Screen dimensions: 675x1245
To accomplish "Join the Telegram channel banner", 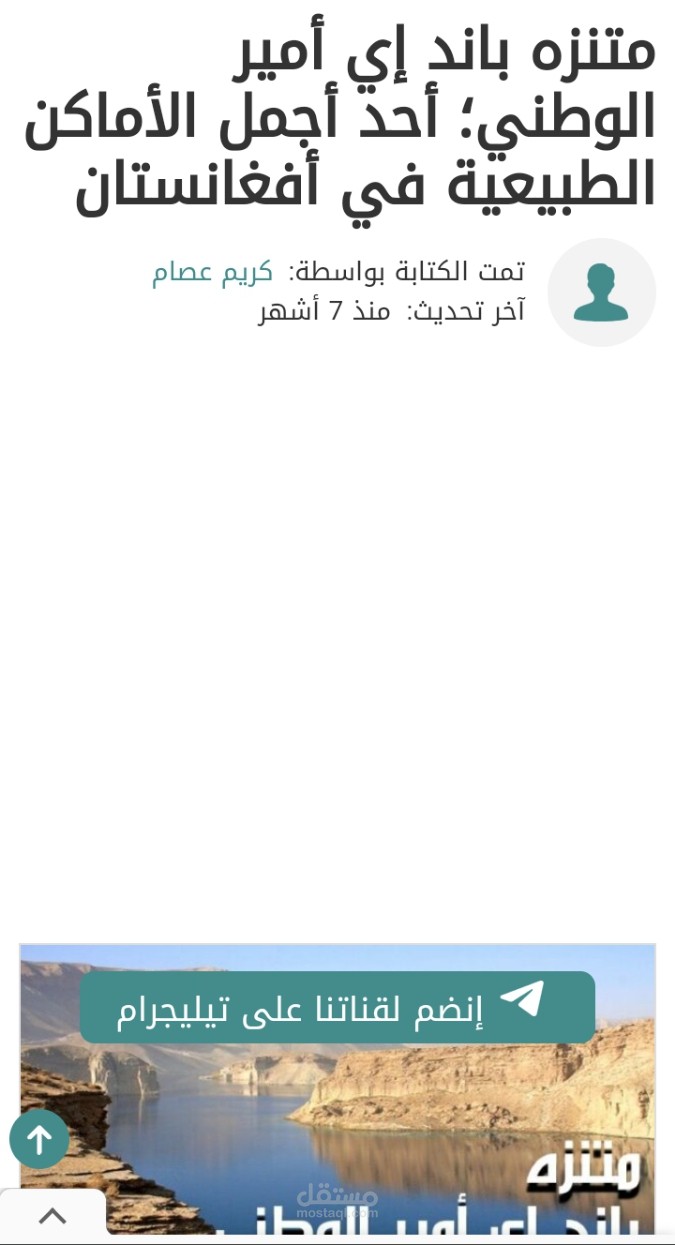I will point(337,1007).
